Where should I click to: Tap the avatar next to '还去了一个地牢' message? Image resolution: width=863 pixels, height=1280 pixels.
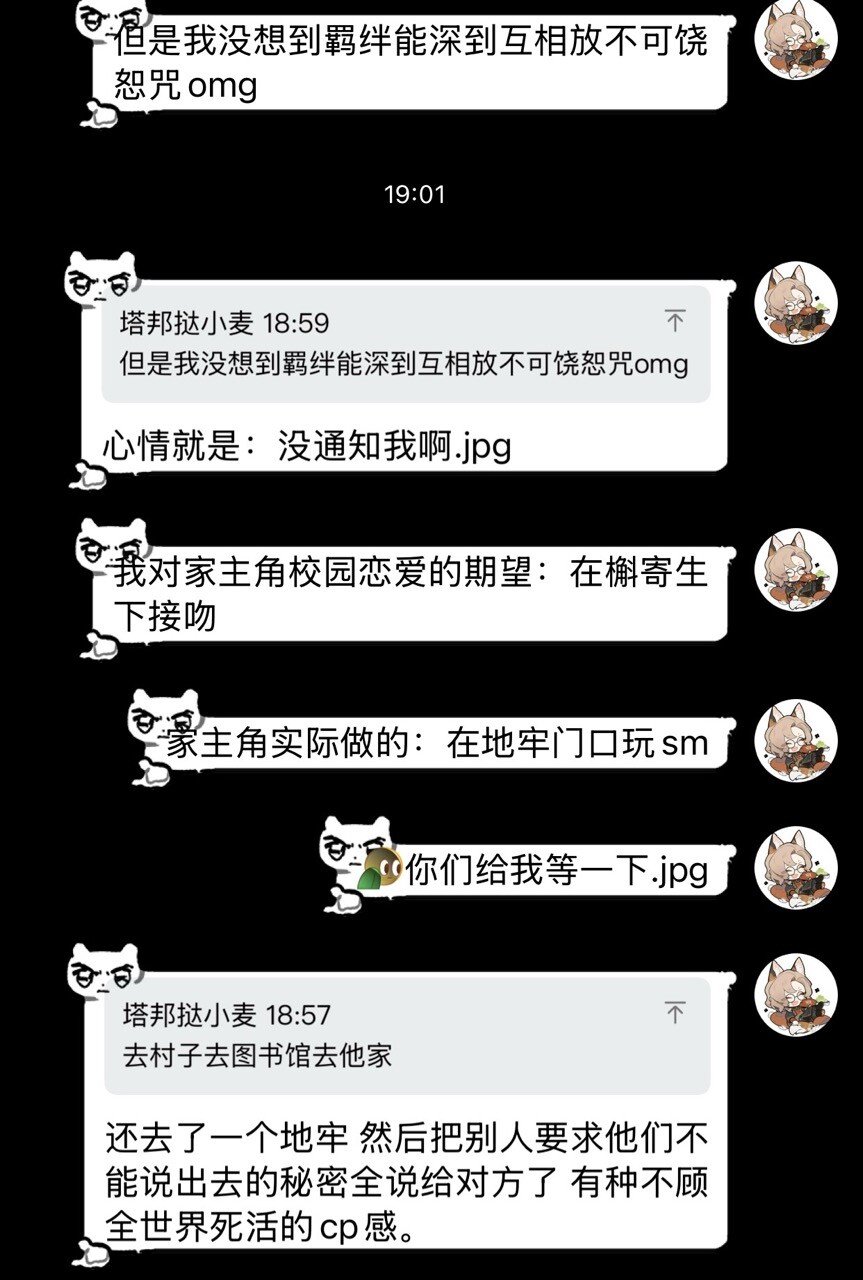pyautogui.click(x=795, y=995)
